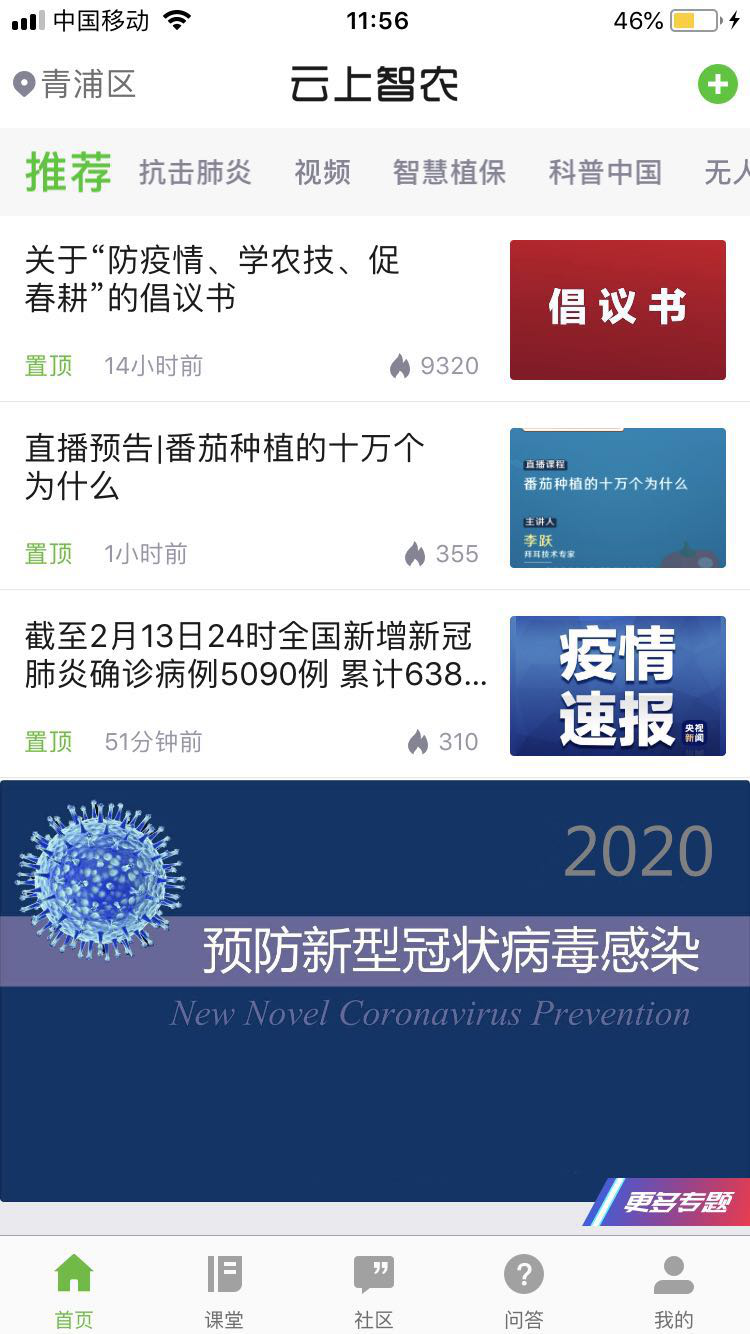Go to the 我的 profile tab
The width and height of the screenshot is (750, 1334).
[673, 1290]
